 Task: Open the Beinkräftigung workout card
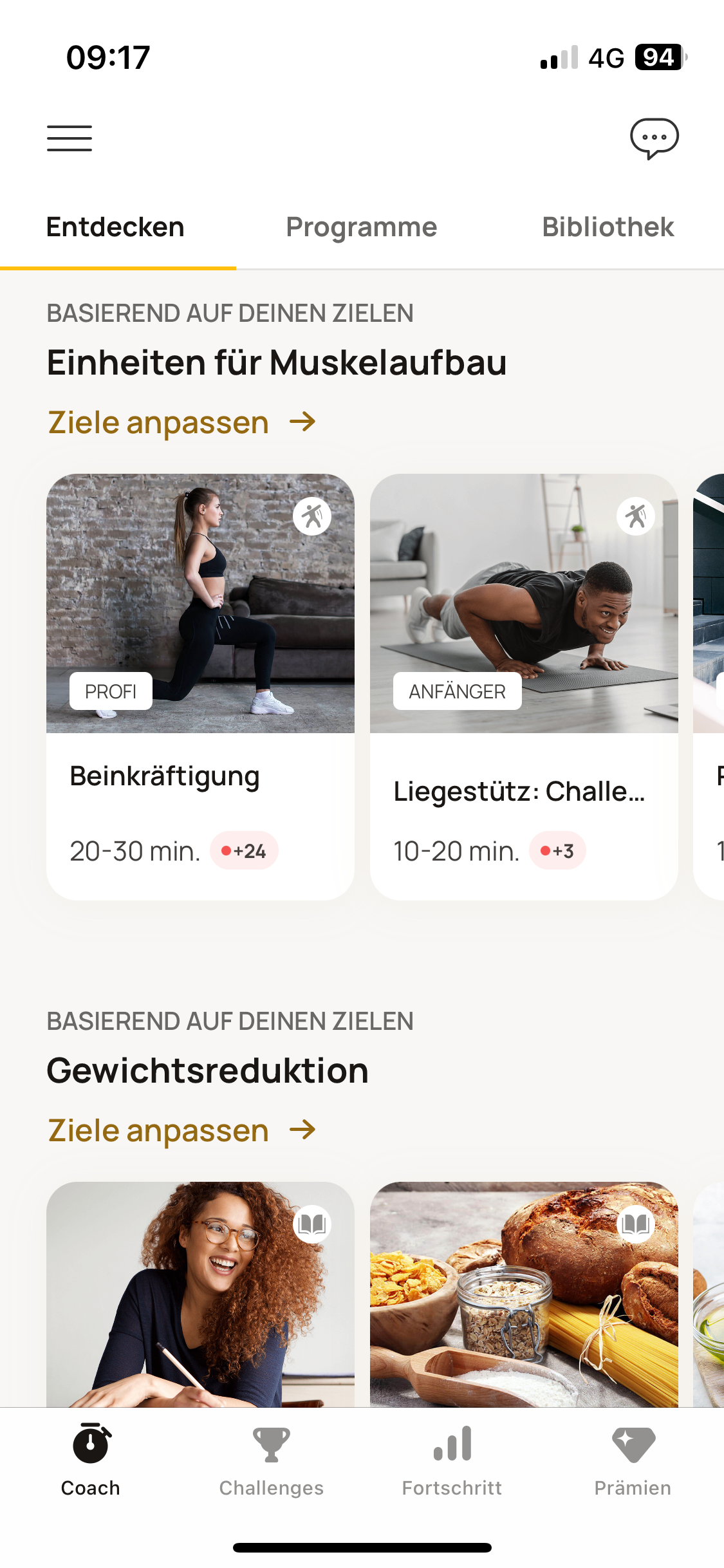(200, 686)
